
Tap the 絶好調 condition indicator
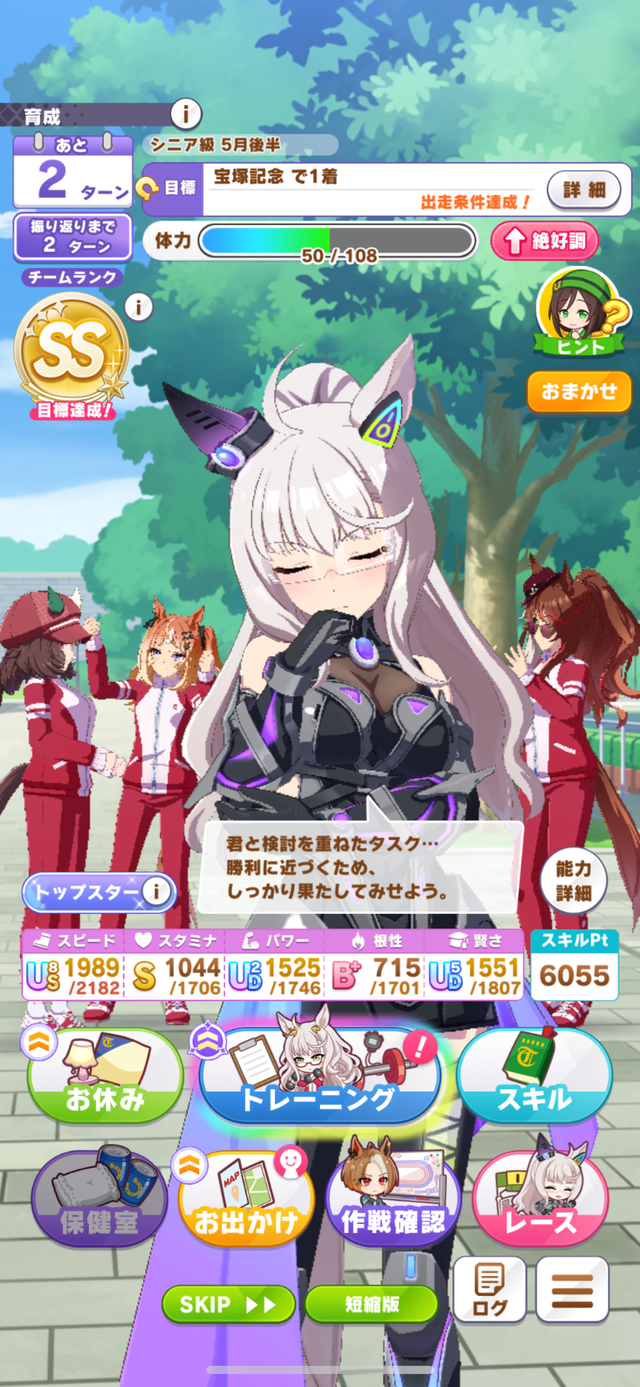(544, 241)
